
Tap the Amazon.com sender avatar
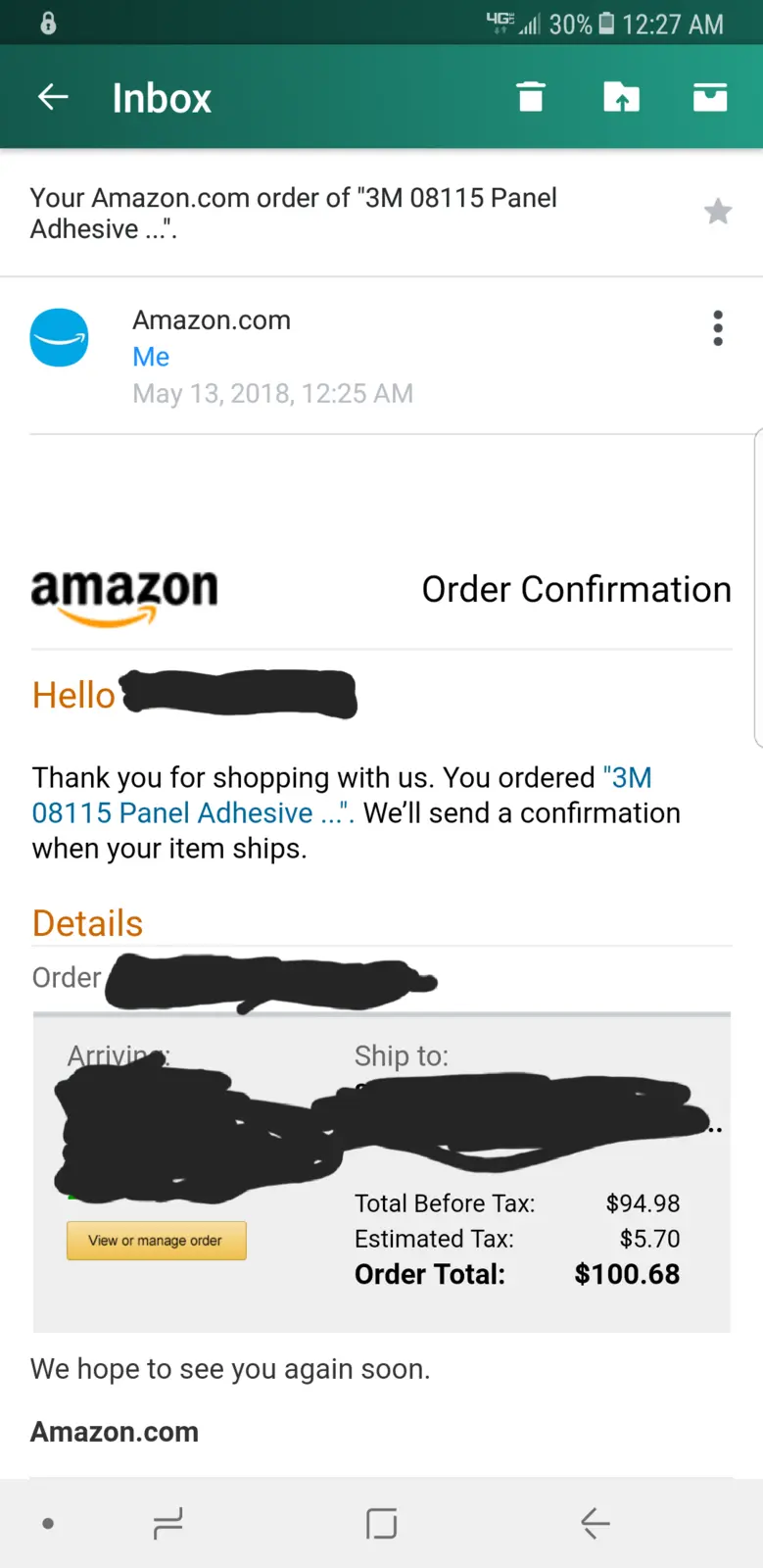[60, 337]
